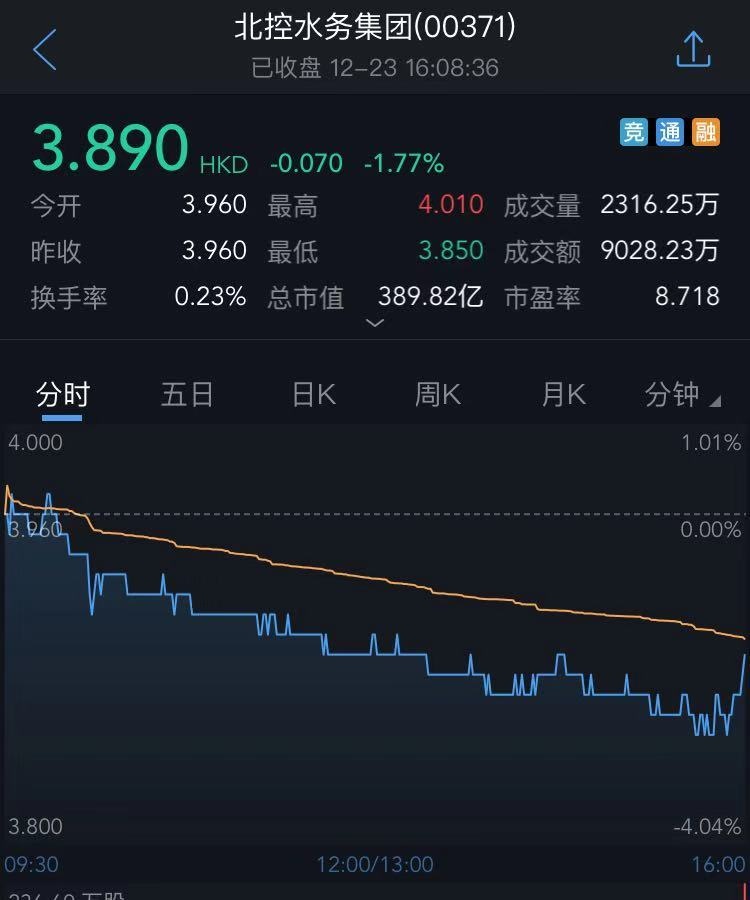Select the 周K chart tab
The width and height of the screenshot is (750, 900).
pyautogui.click(x=438, y=395)
